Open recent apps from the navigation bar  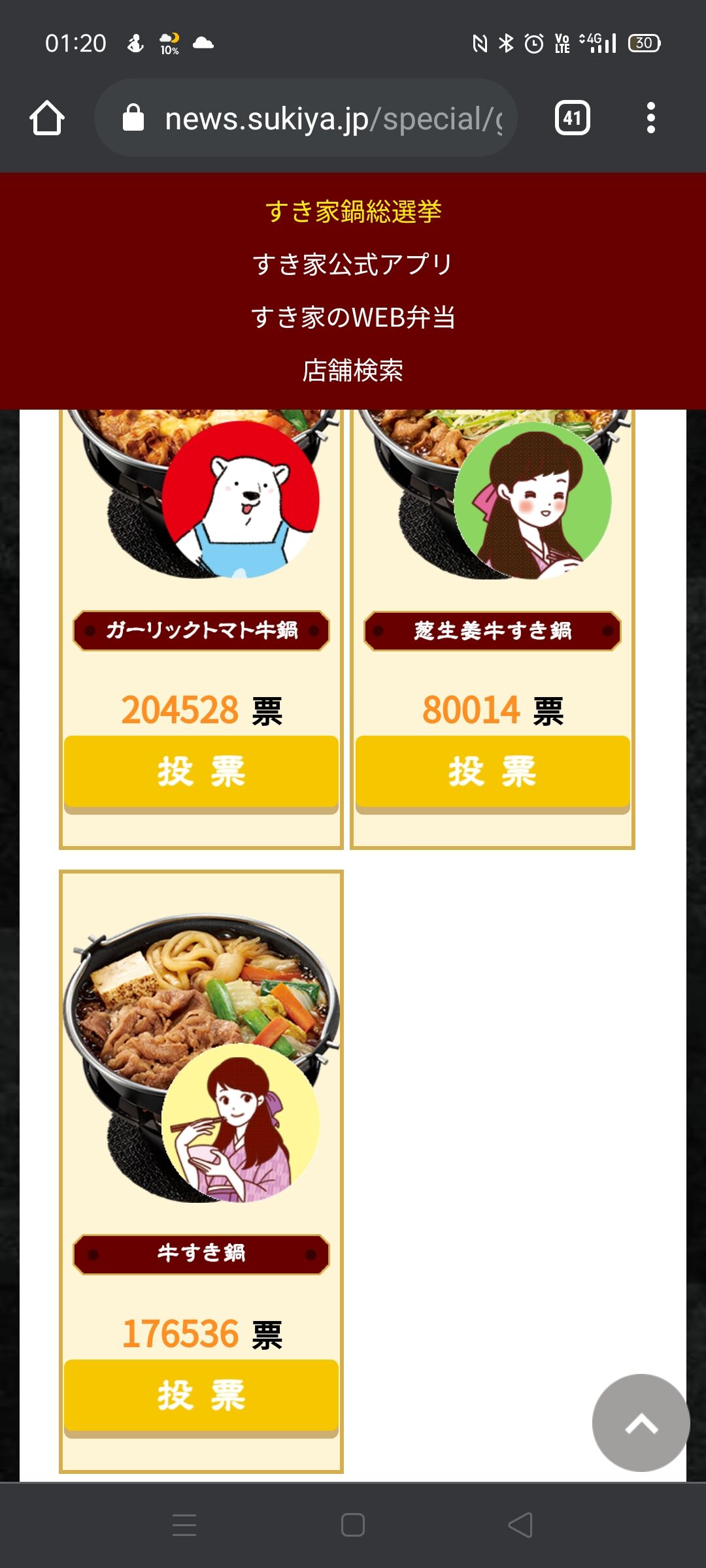[x=184, y=1526]
